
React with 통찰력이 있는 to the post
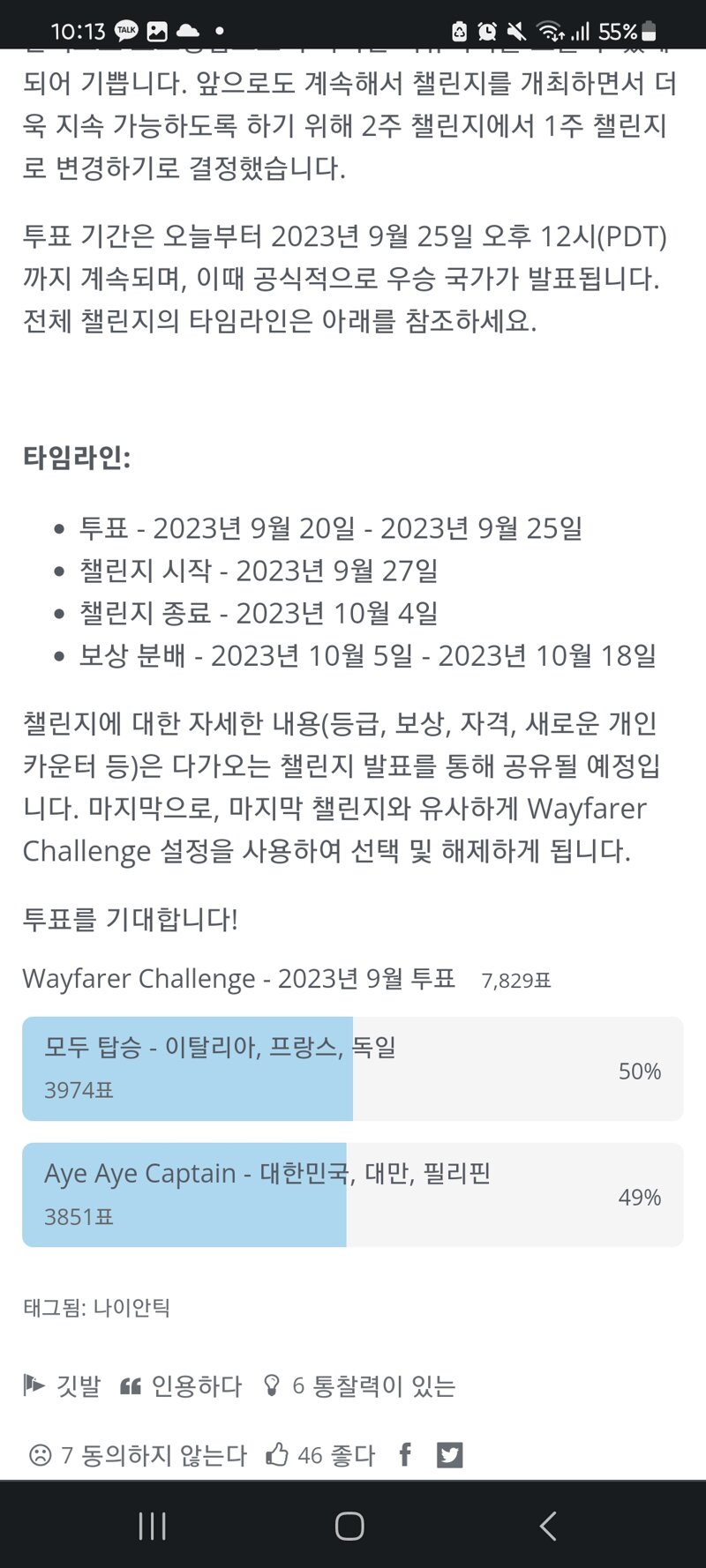coord(360,1385)
